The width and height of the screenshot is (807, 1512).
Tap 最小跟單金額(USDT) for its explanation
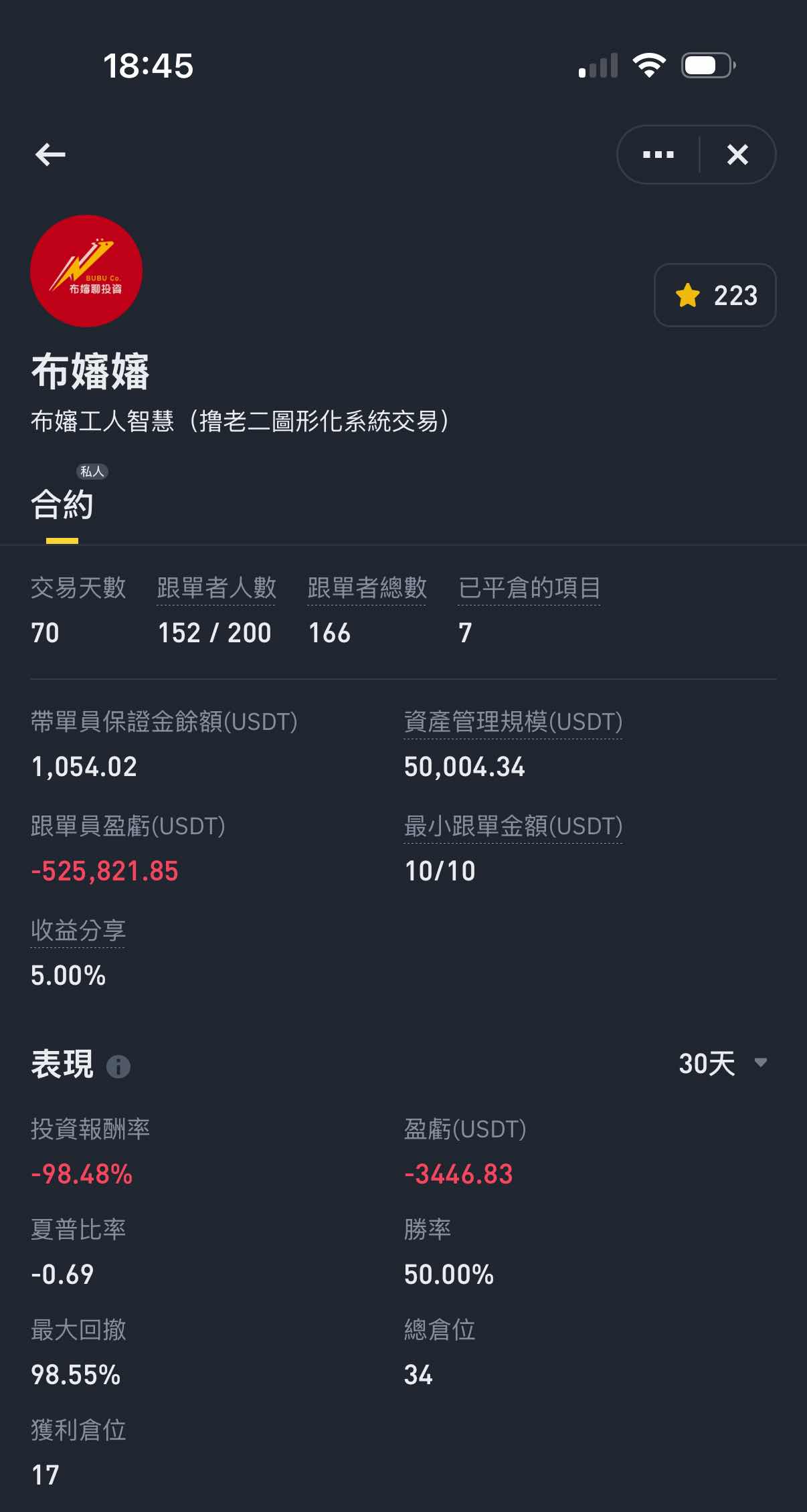(x=513, y=826)
